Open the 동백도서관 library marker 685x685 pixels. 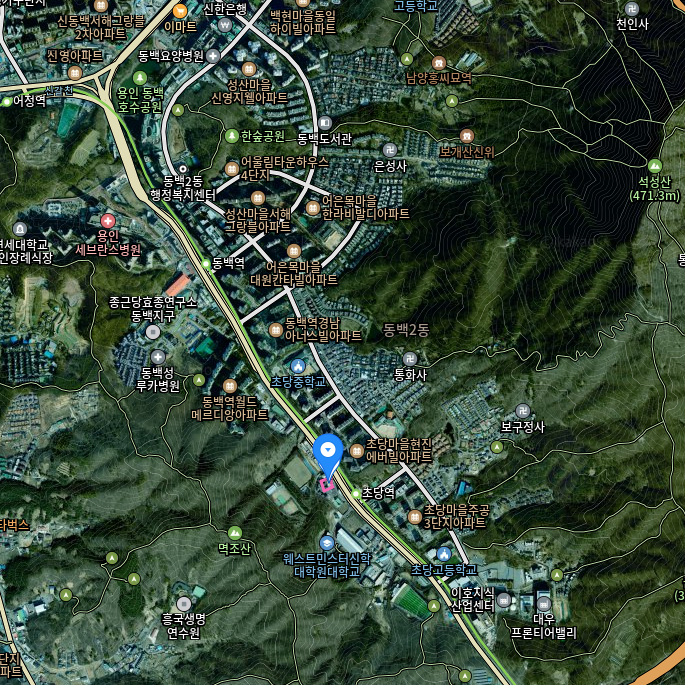point(325,123)
